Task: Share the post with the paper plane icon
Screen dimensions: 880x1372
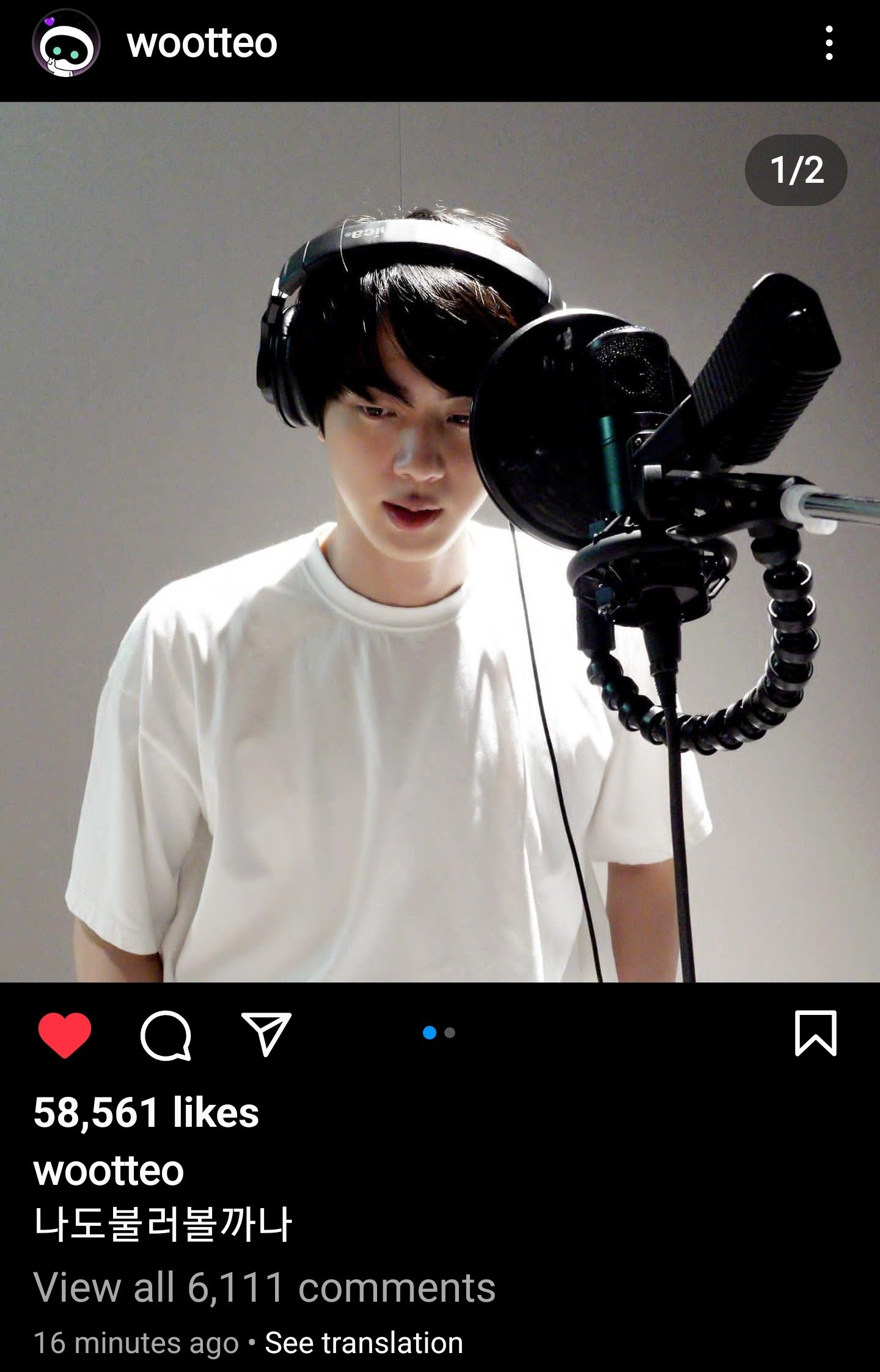Action: [266, 1034]
